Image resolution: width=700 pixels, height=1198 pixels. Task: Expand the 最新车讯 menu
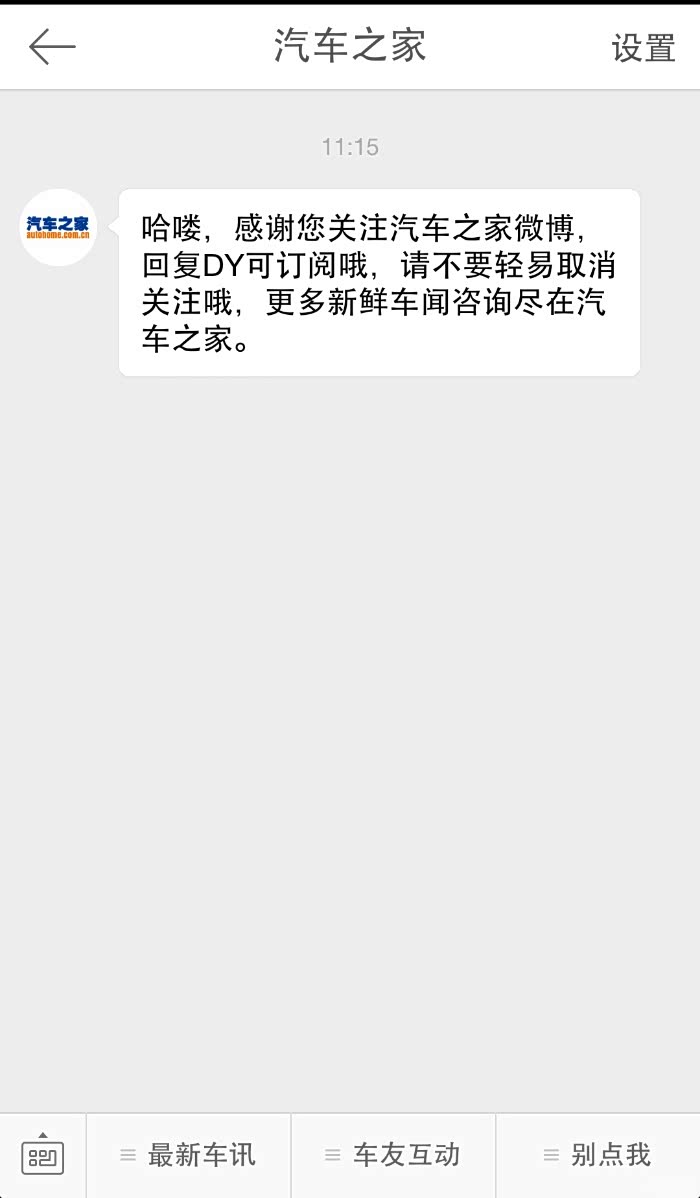[x=189, y=1156]
